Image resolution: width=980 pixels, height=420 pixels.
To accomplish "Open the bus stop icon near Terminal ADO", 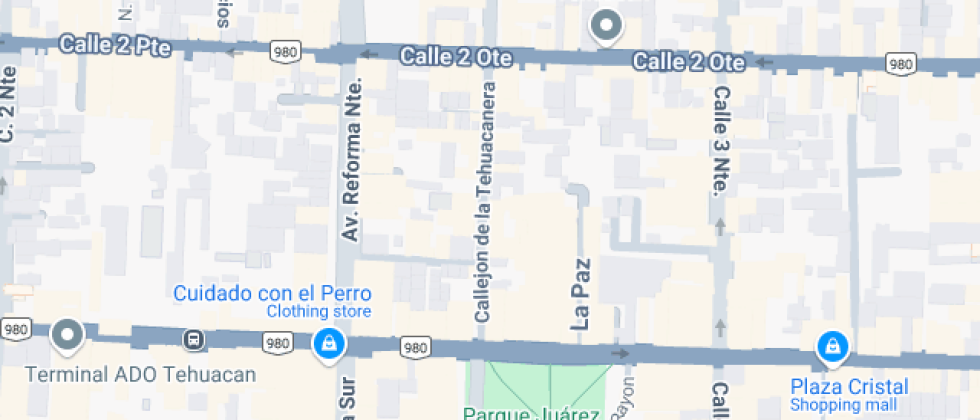I will pyautogui.click(x=193, y=340).
